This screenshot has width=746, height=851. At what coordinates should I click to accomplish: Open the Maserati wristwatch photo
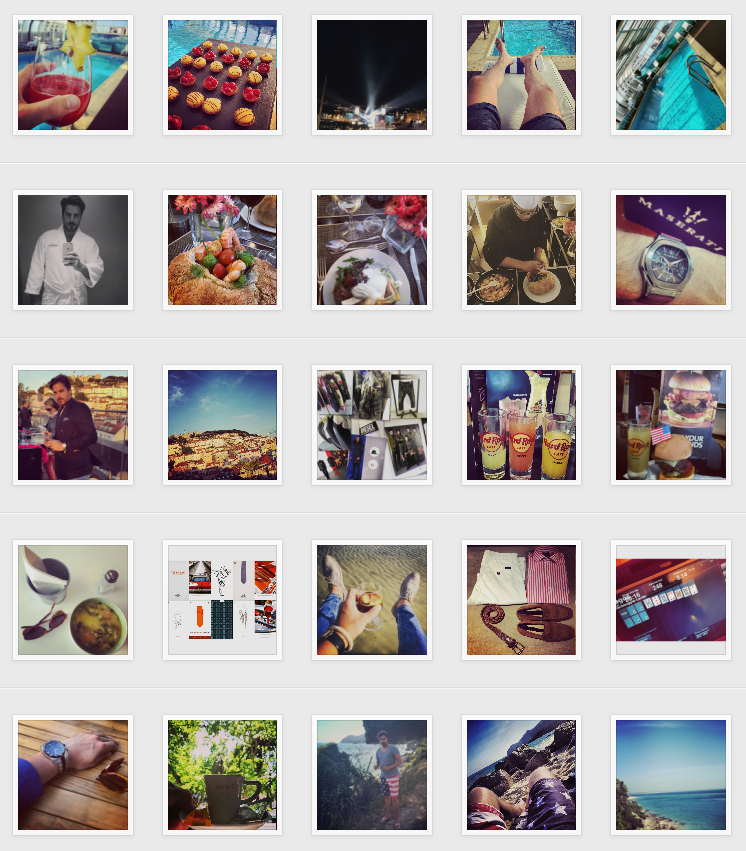click(x=671, y=250)
